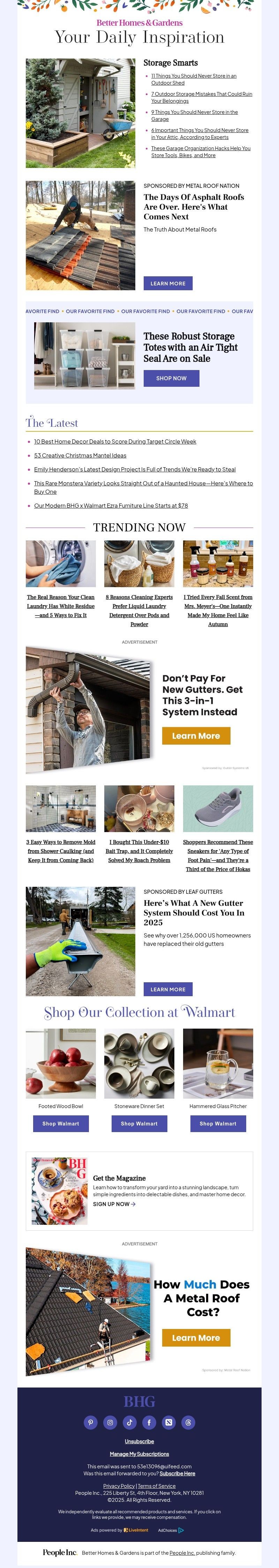Open the TikTok icon in the footer
This screenshot has height=1568, width=279.
pyautogui.click(x=129, y=1422)
